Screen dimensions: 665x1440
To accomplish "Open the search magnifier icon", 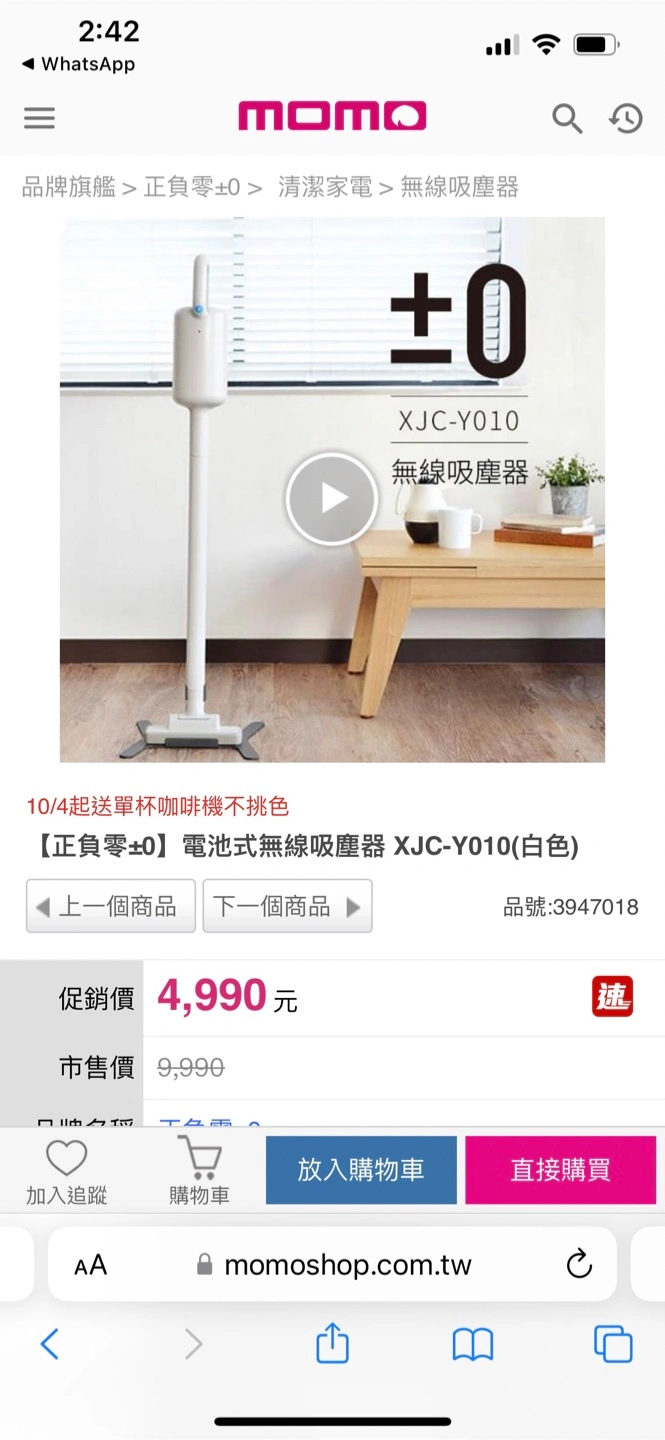I will click(x=567, y=119).
